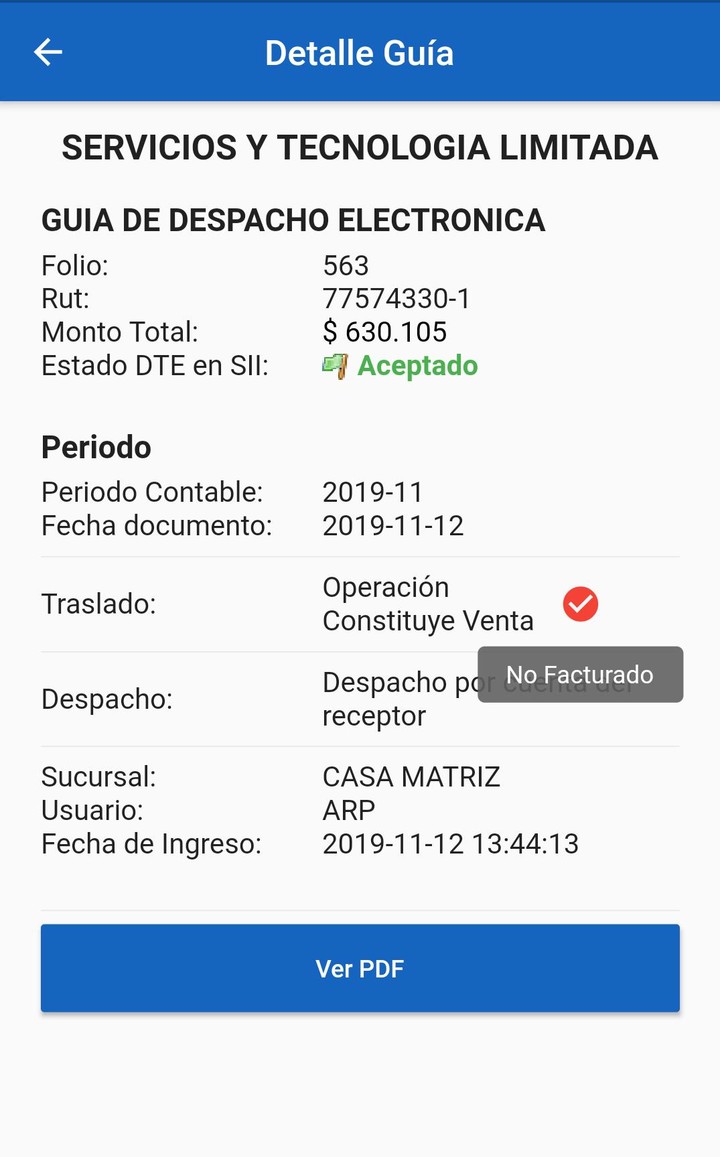The width and height of the screenshot is (720, 1157).
Task: Click the back arrow in the header
Action: point(47,51)
